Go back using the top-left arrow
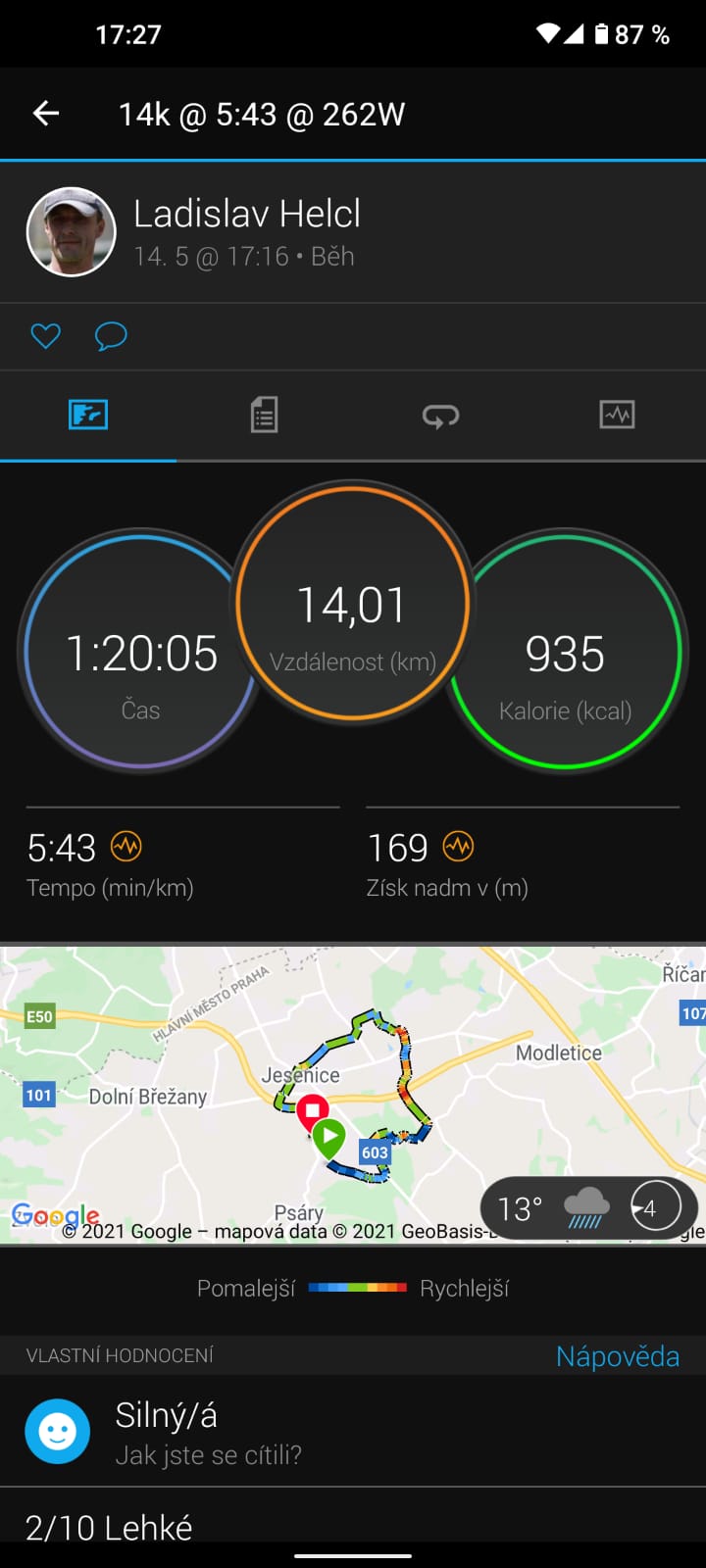 coord(46,114)
